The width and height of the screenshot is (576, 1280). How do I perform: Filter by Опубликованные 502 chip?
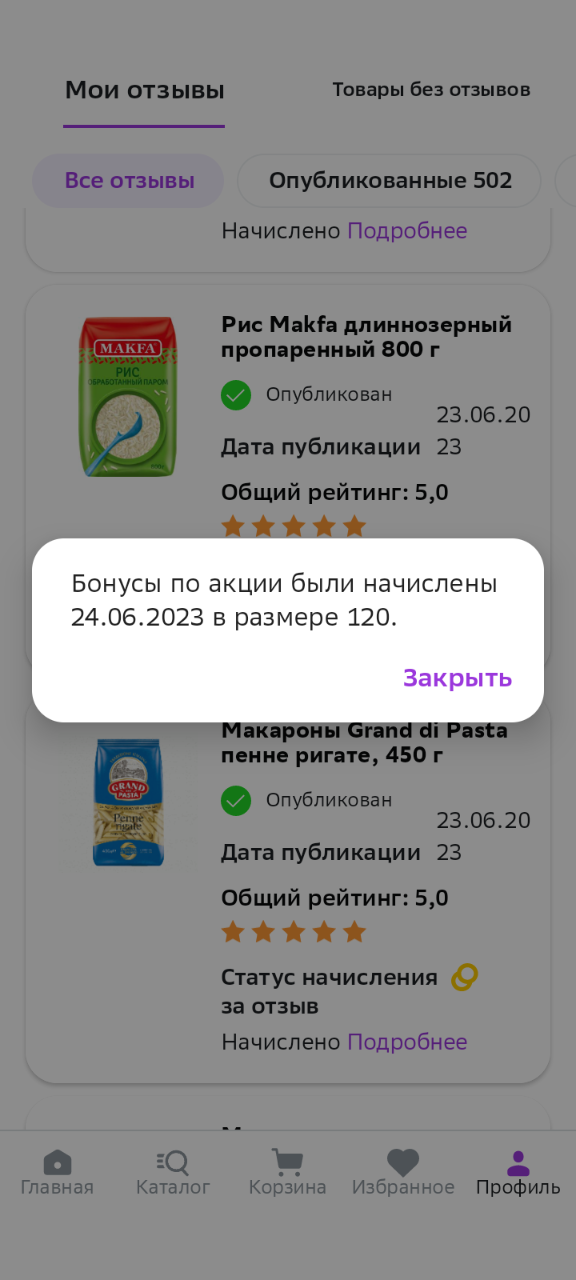coord(390,181)
